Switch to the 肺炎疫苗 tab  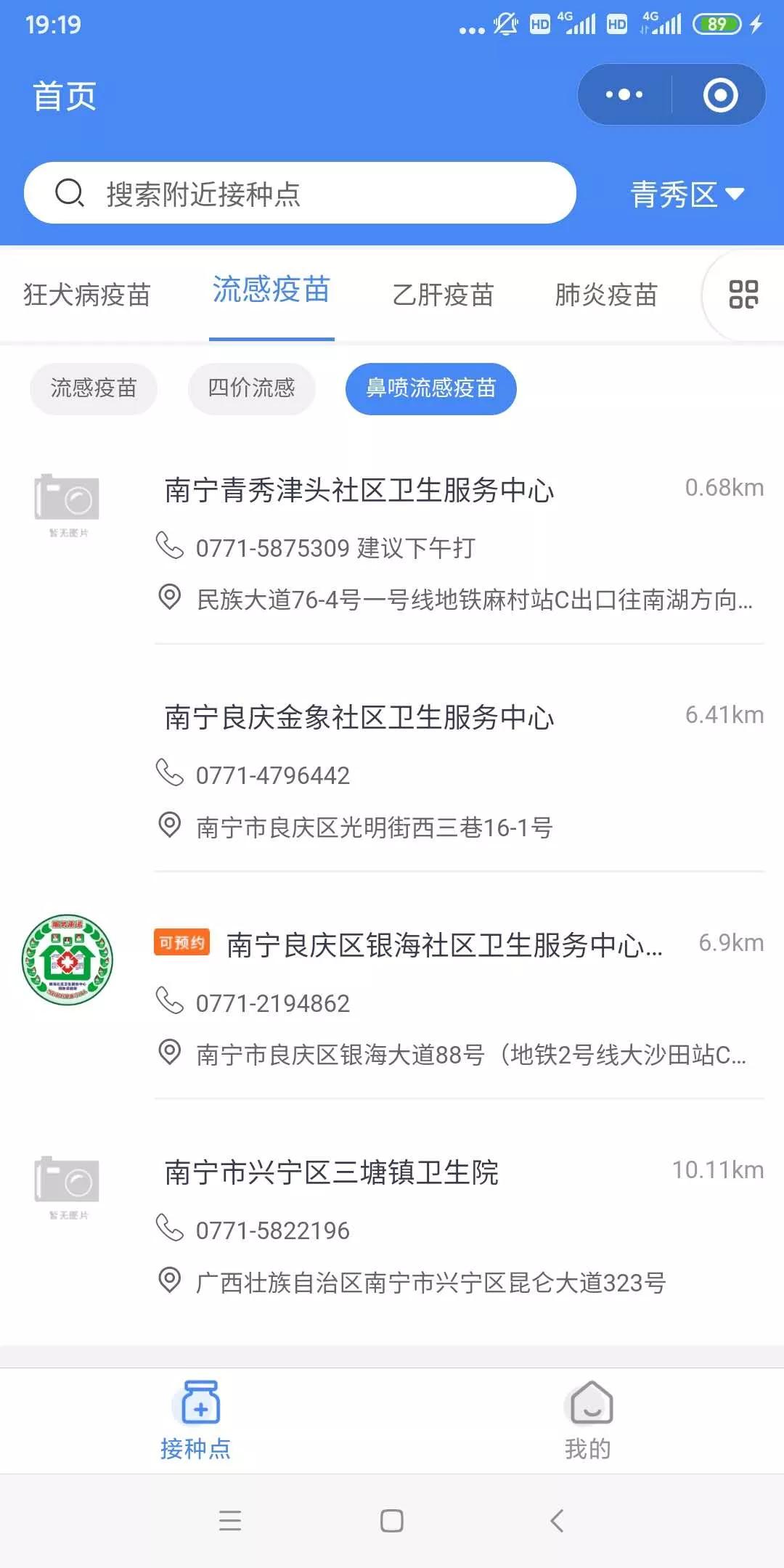606,295
